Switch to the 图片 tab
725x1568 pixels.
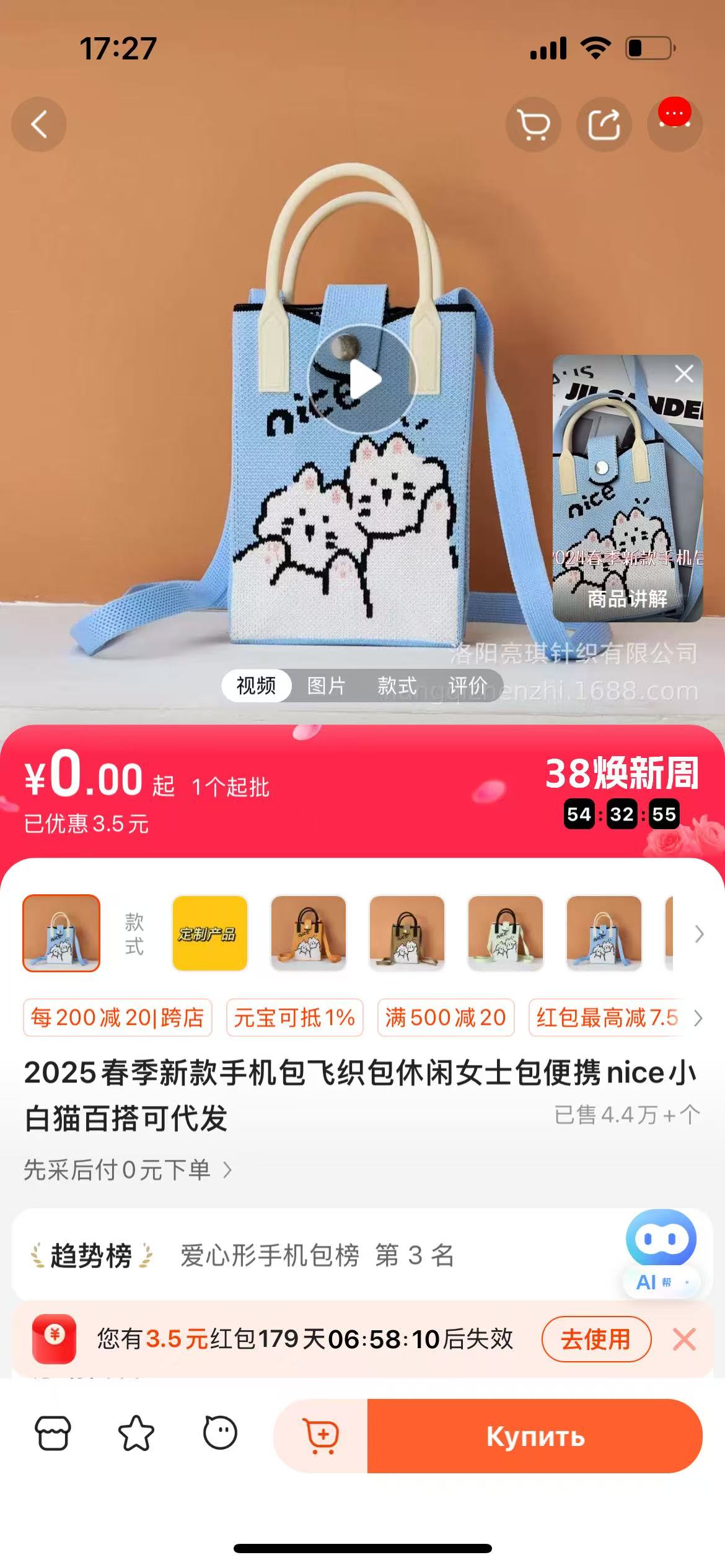coord(326,686)
